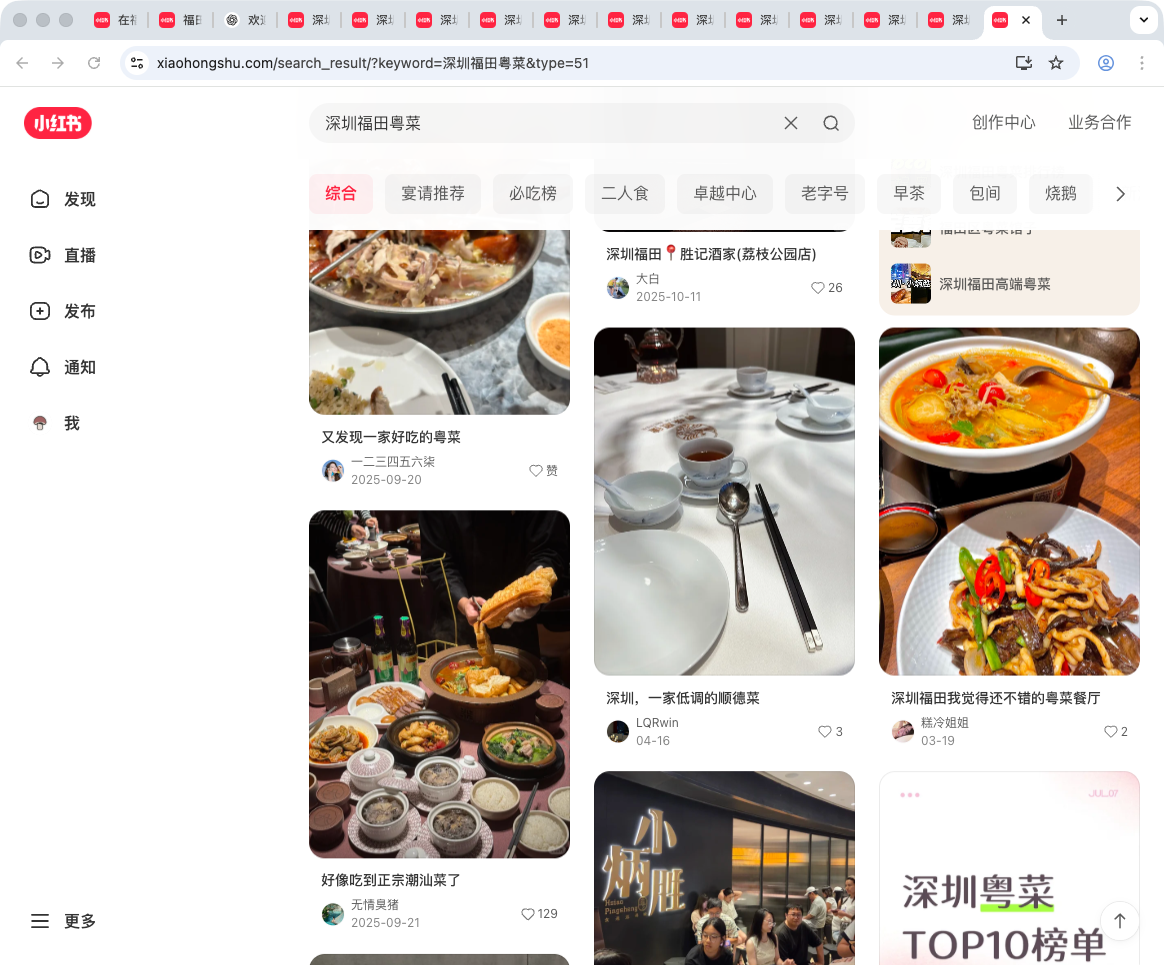Clear the search text with the X icon
The height and width of the screenshot is (965, 1164).
pos(790,123)
